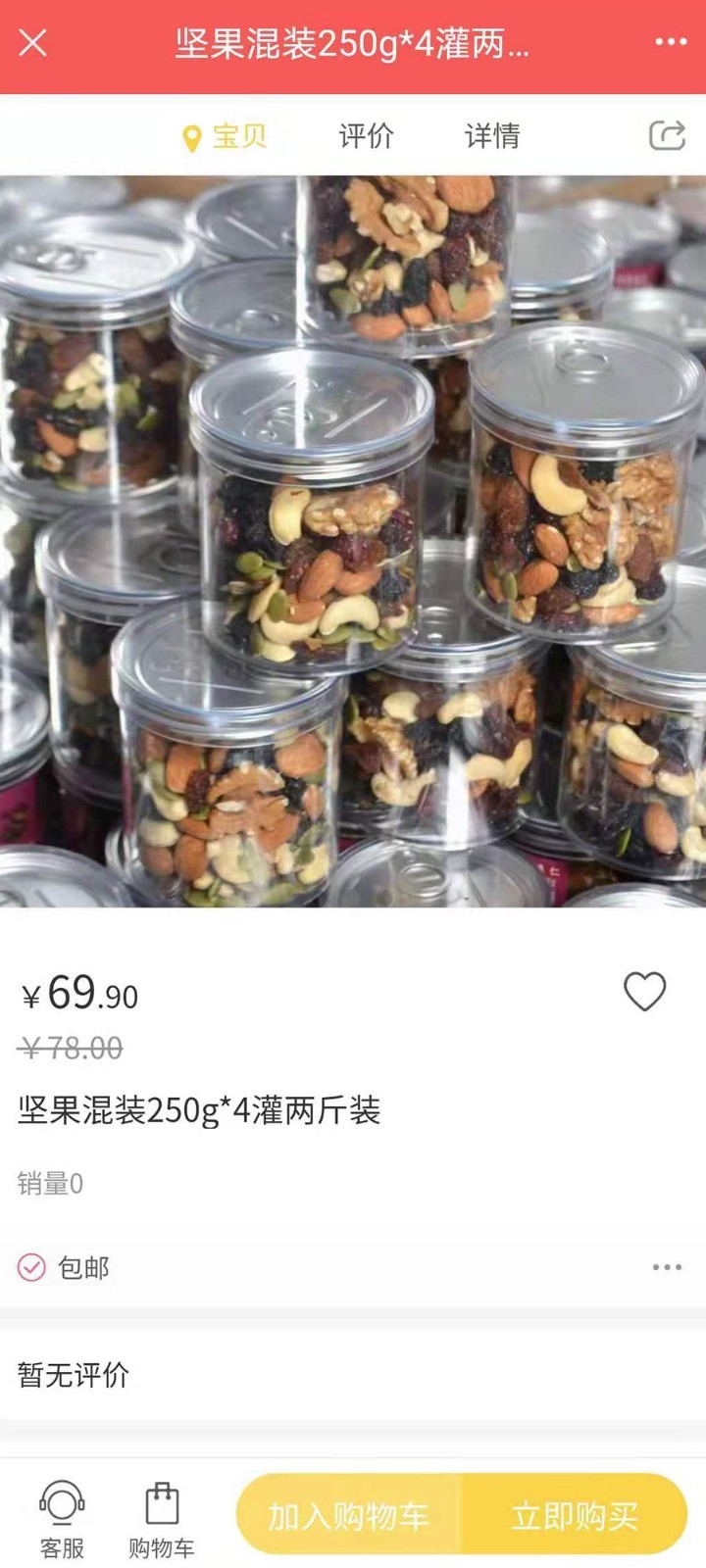Viewport: 706px width, 1568px height.
Task: Expand the 包邮 service details
Action: pos(667,1267)
